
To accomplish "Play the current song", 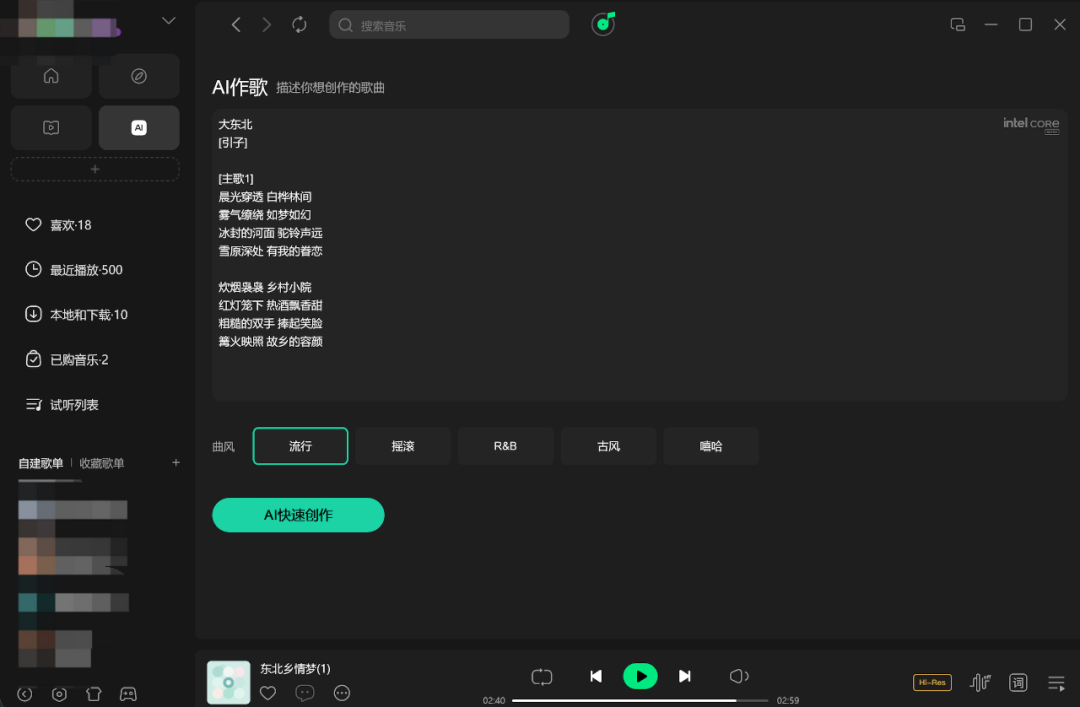I will tap(640, 677).
